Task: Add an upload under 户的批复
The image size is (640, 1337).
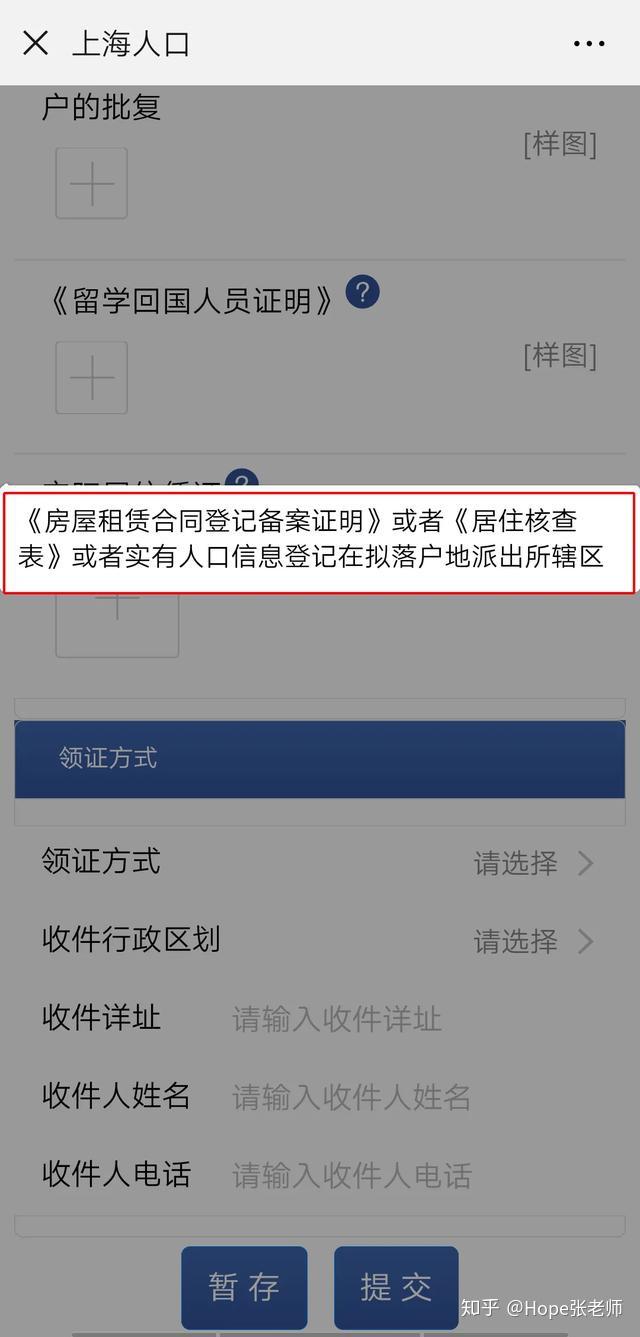Action: [91, 183]
